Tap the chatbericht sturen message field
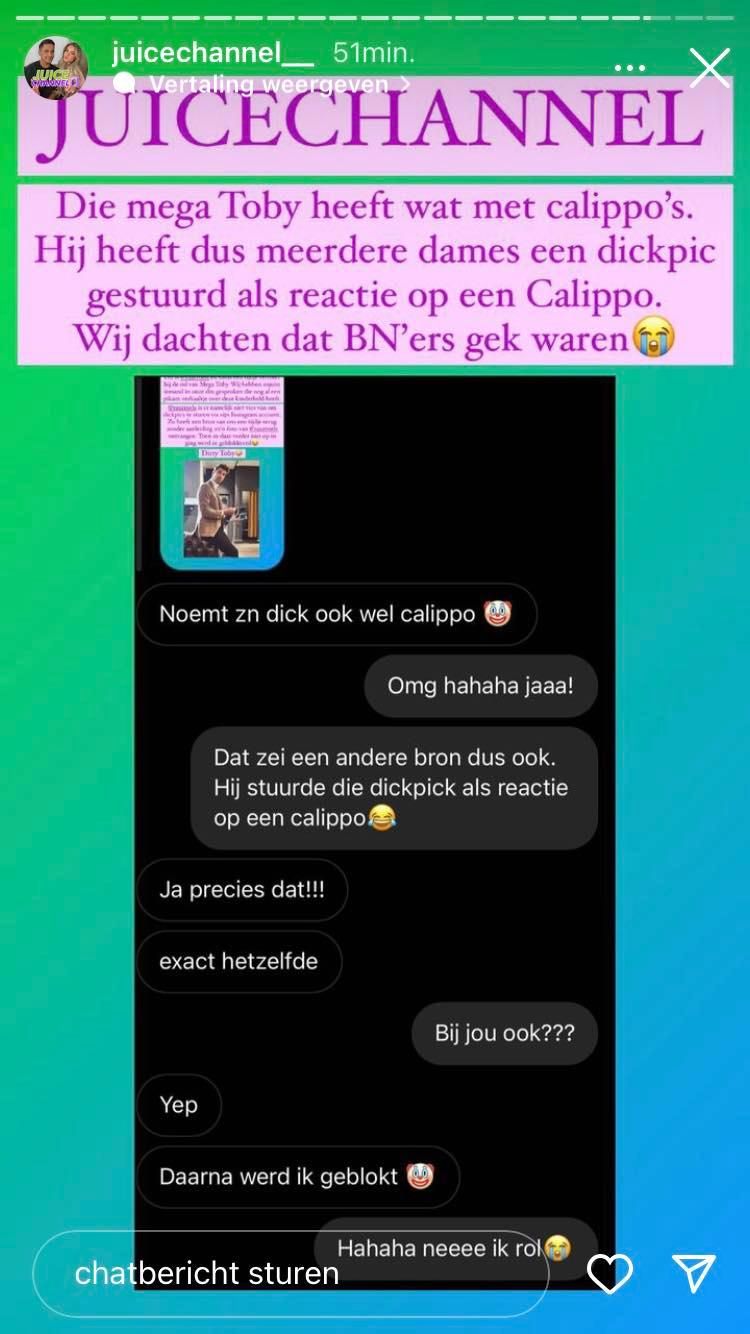This screenshot has height=1334, width=750. tap(290, 1272)
